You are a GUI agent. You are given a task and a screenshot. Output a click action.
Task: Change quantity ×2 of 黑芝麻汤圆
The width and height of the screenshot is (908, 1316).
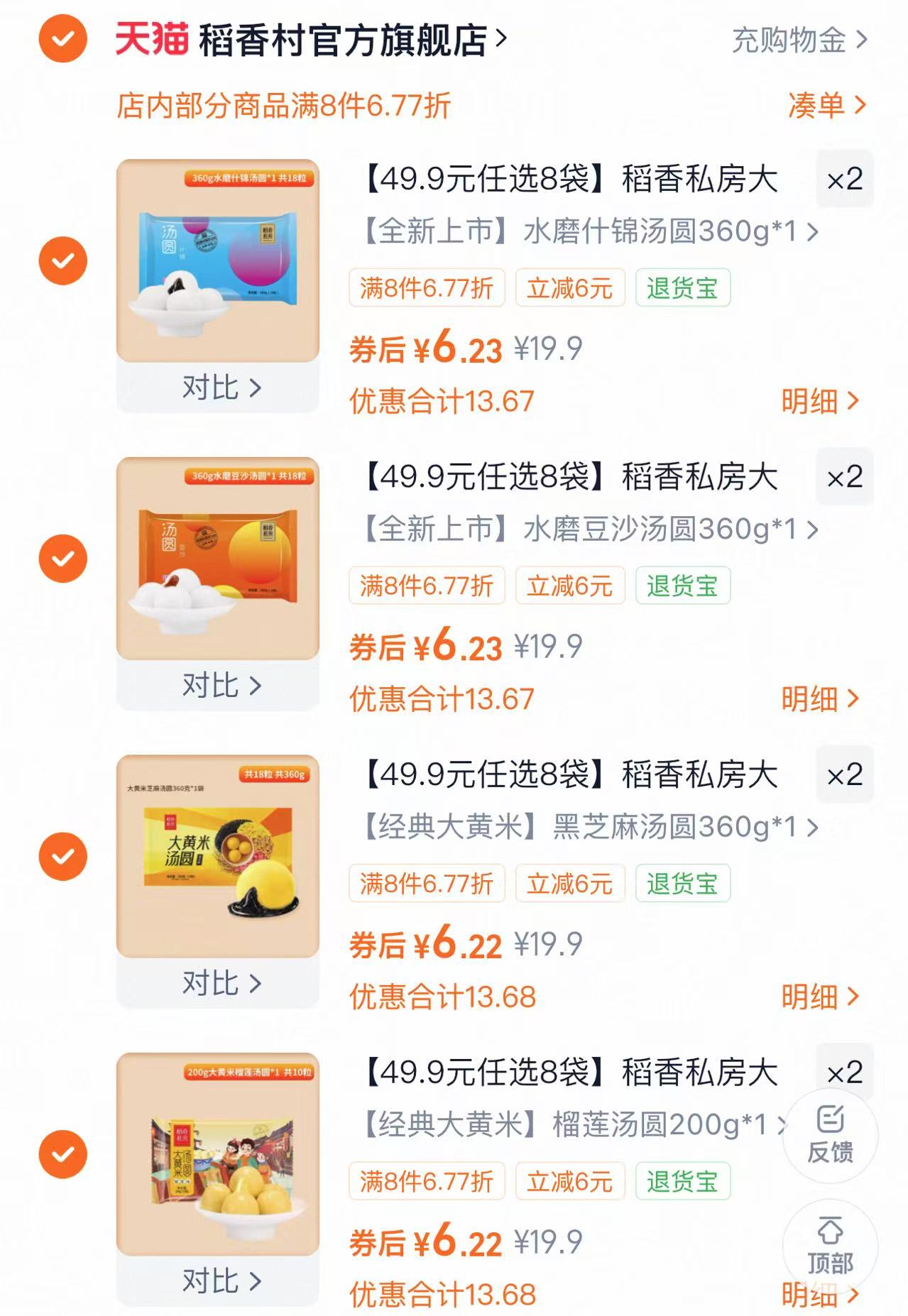(x=844, y=774)
